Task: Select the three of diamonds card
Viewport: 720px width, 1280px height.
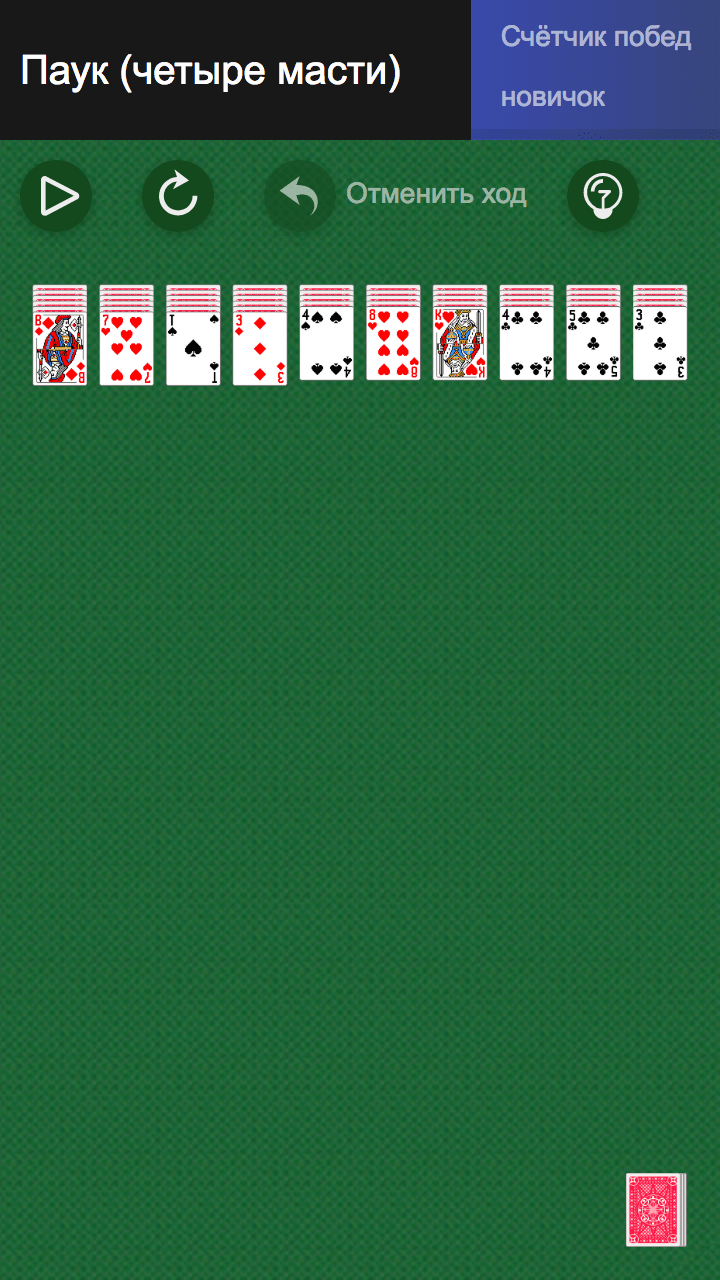Action: click(260, 346)
